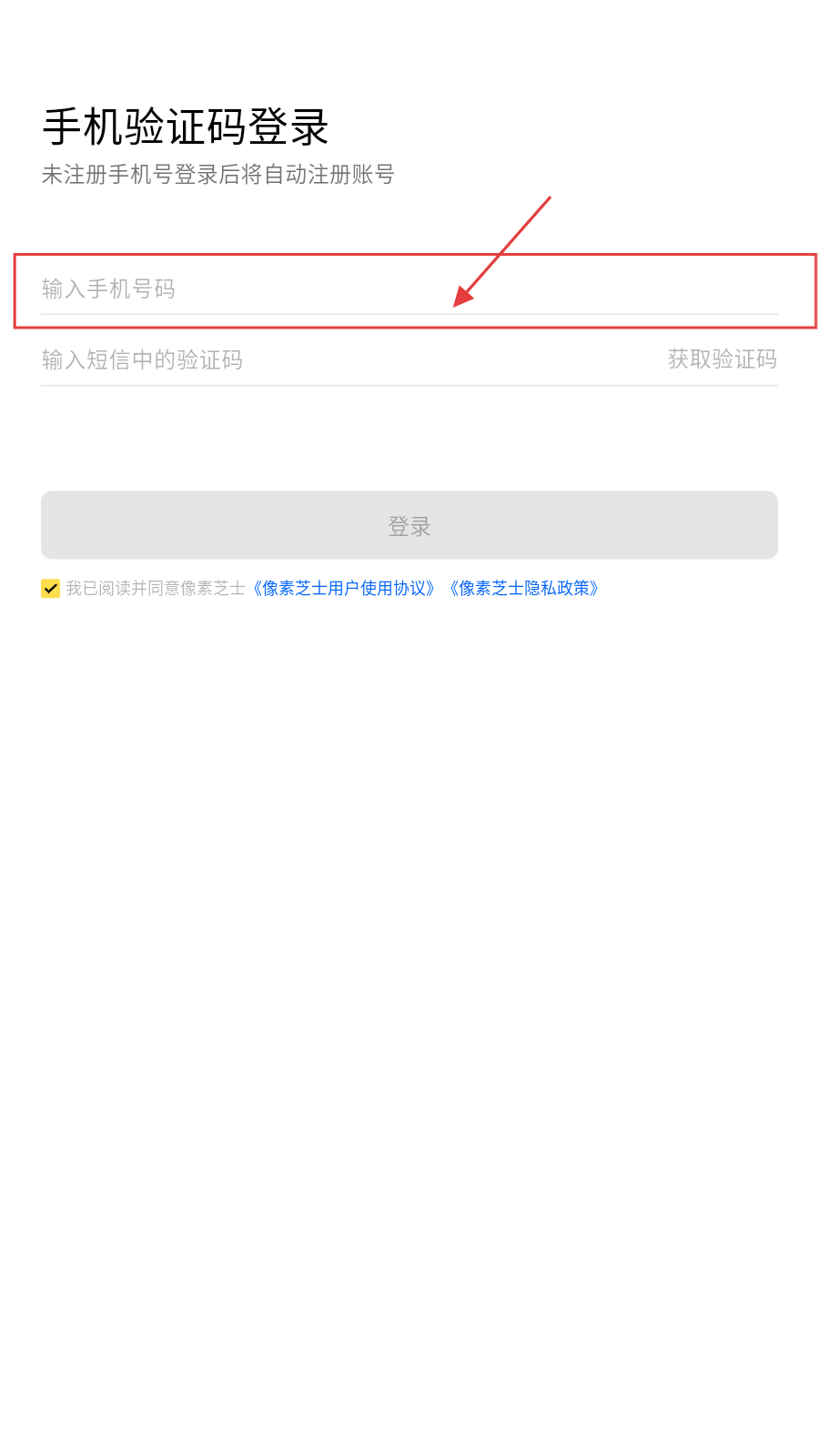Uncheck the agreement checkbox

click(x=51, y=589)
